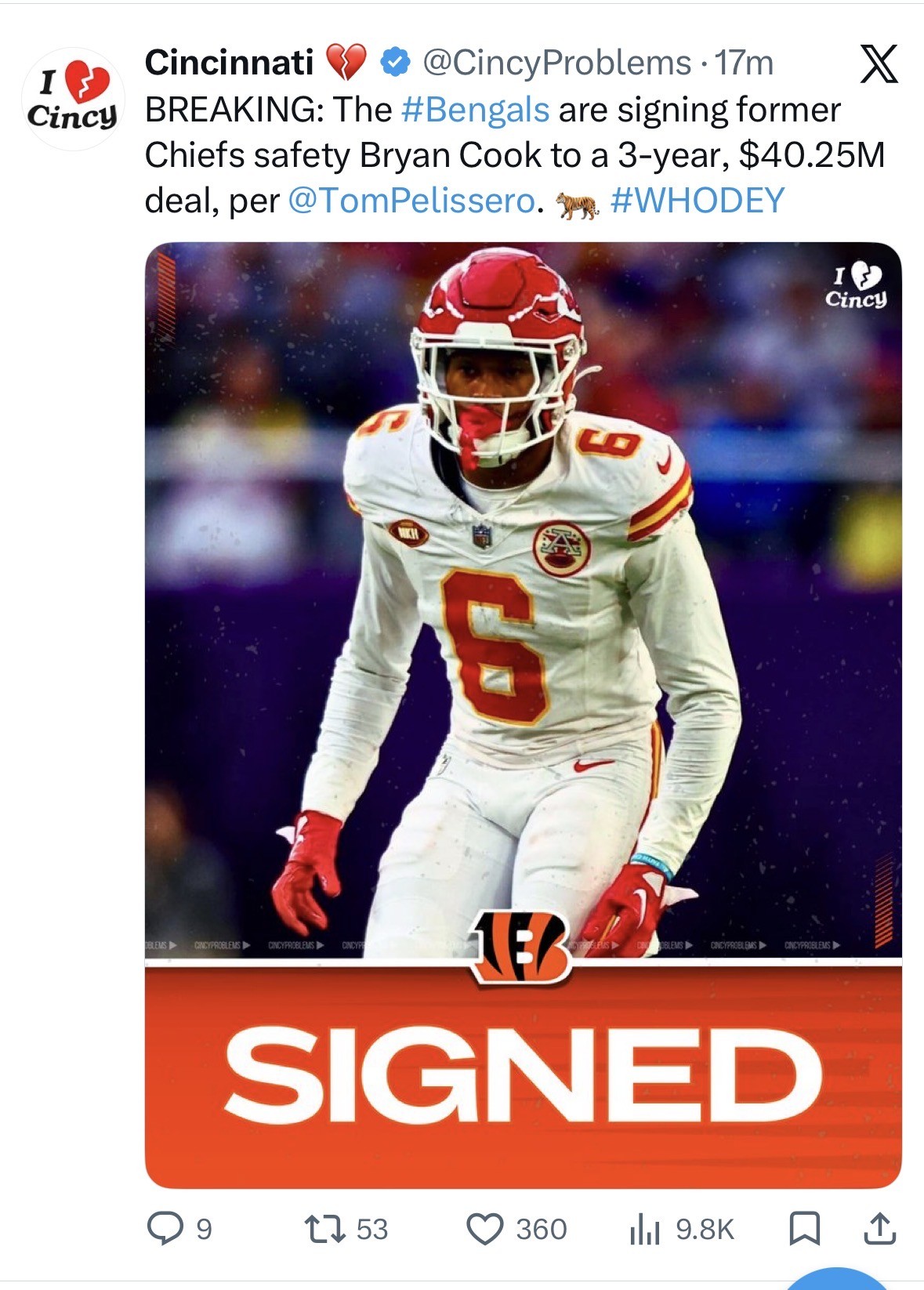The height and width of the screenshot is (1290, 924).
Task: Tap the X logo icon on the post
Action: click(879, 63)
